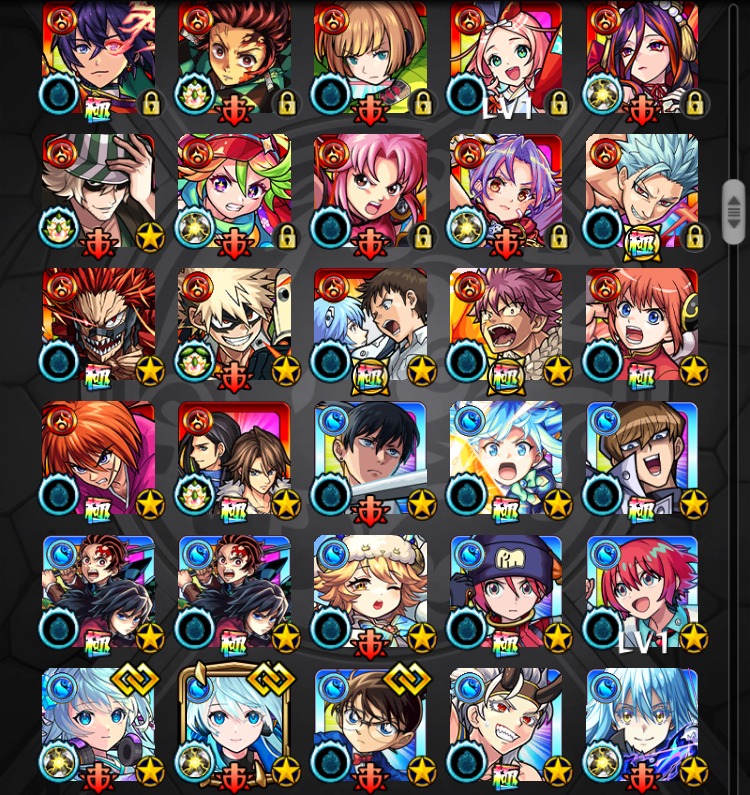750x795 pixels.
Task: Pick the green-haired girl wearing a red cap
Action: tap(234, 192)
